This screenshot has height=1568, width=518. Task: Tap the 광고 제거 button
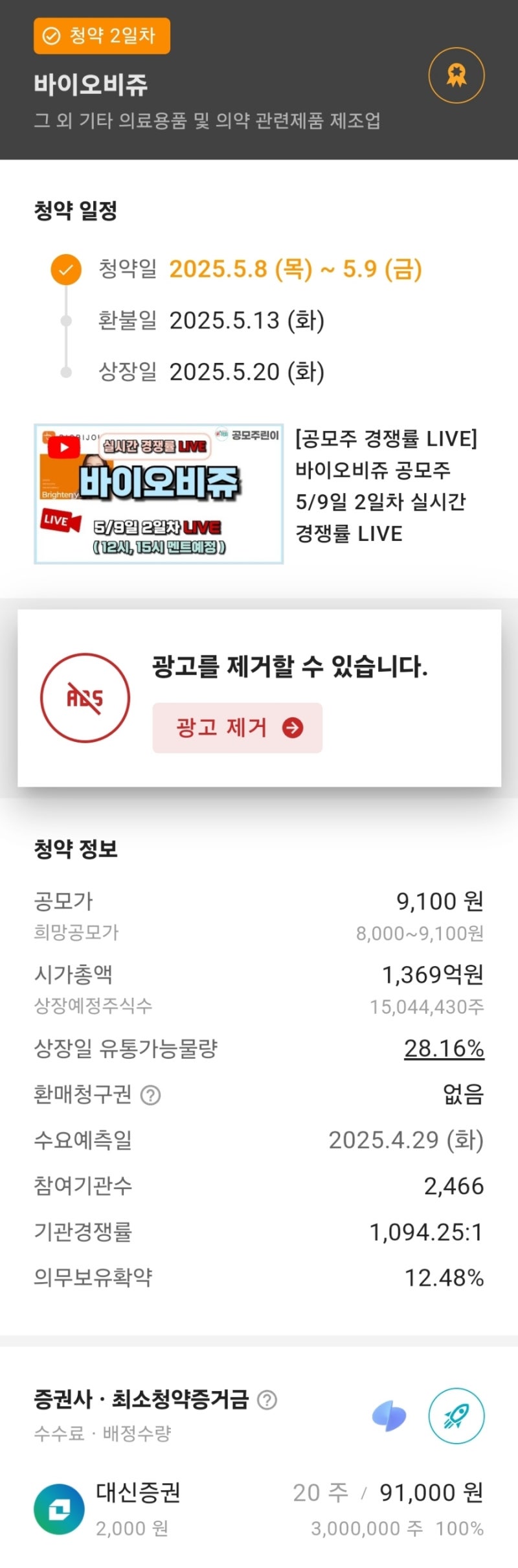point(238,728)
